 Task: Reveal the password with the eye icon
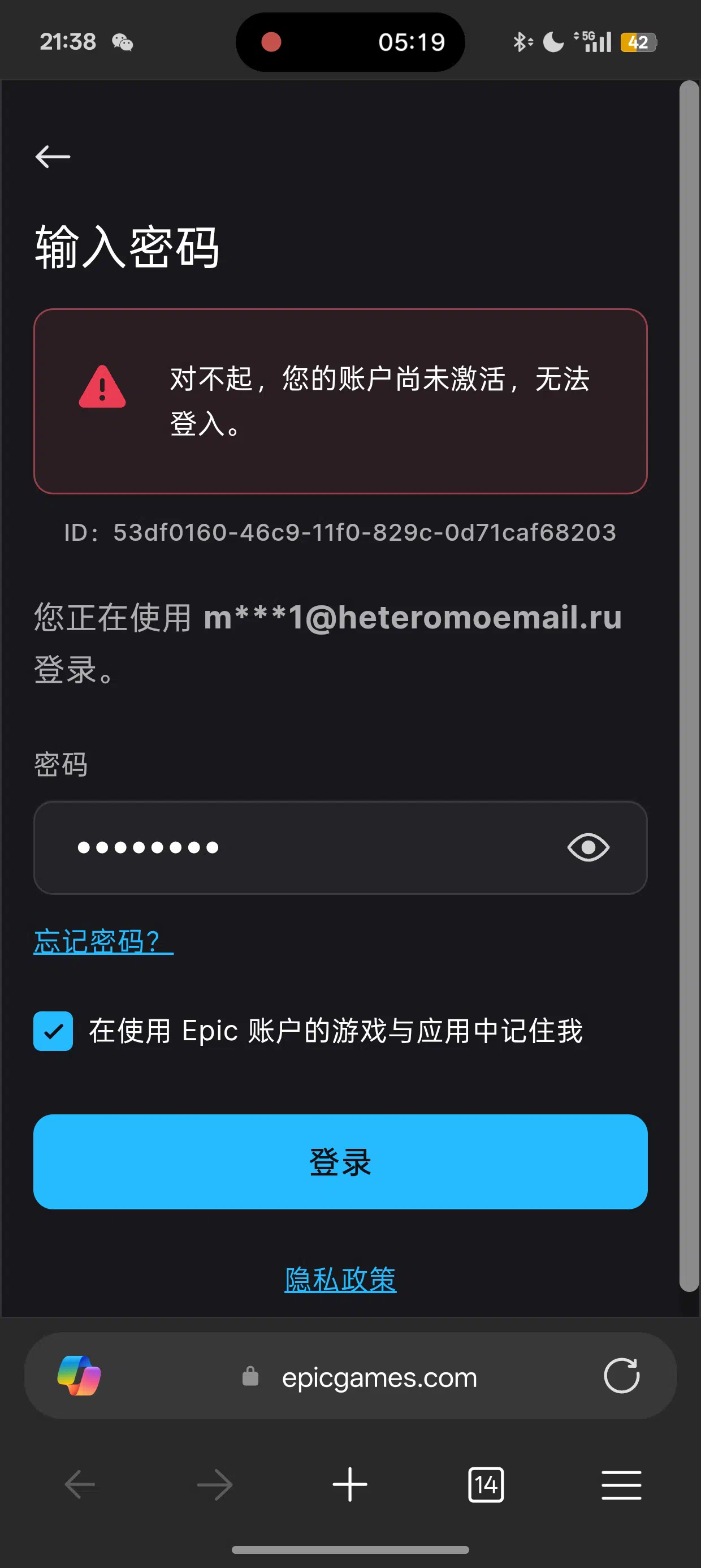pyautogui.click(x=588, y=847)
